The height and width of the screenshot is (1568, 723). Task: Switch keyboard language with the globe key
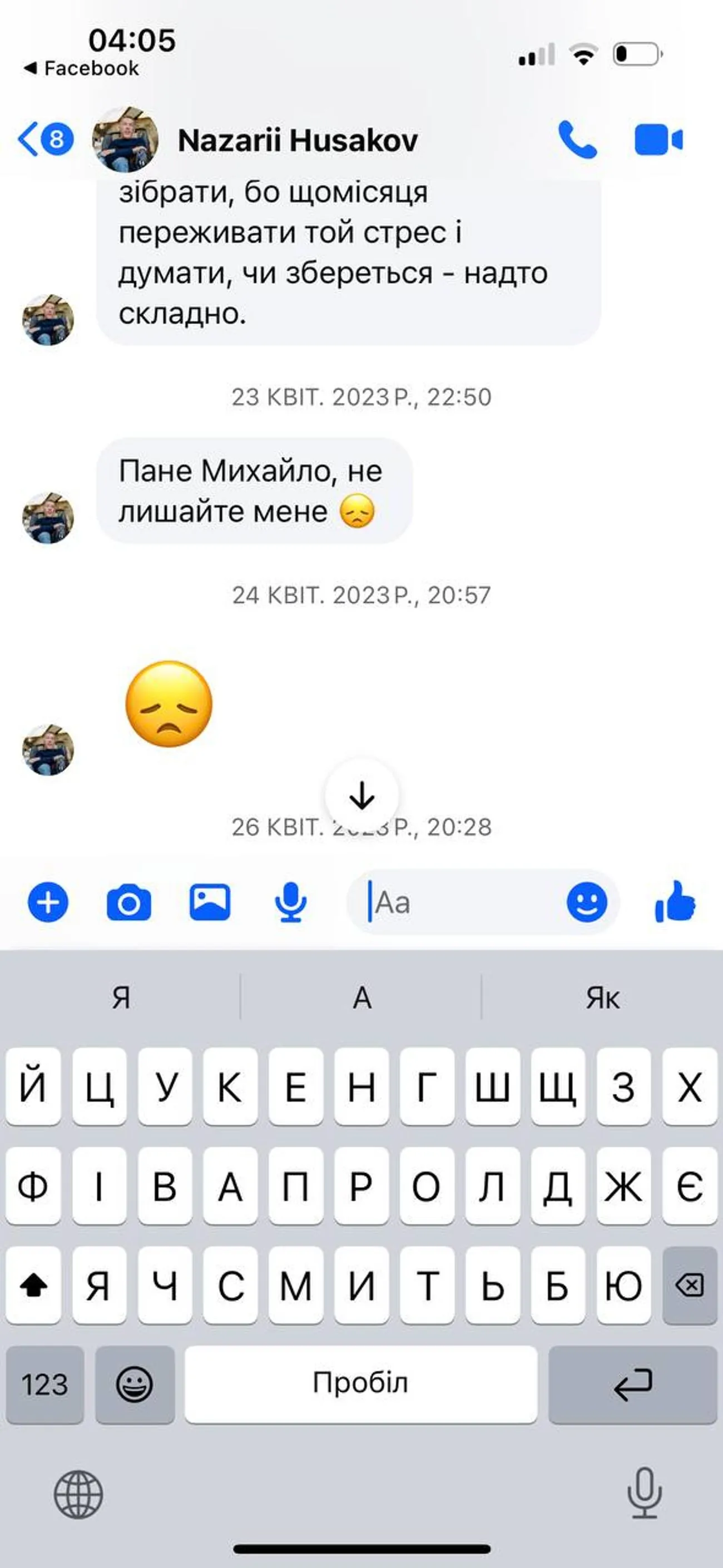(78, 1493)
